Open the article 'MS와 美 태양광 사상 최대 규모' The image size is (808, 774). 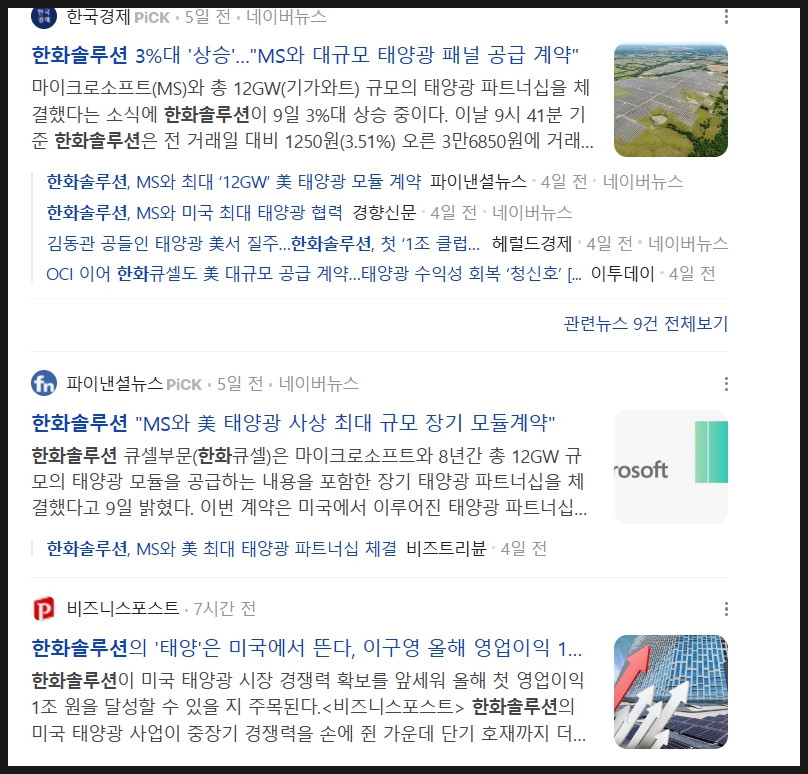click(293, 422)
